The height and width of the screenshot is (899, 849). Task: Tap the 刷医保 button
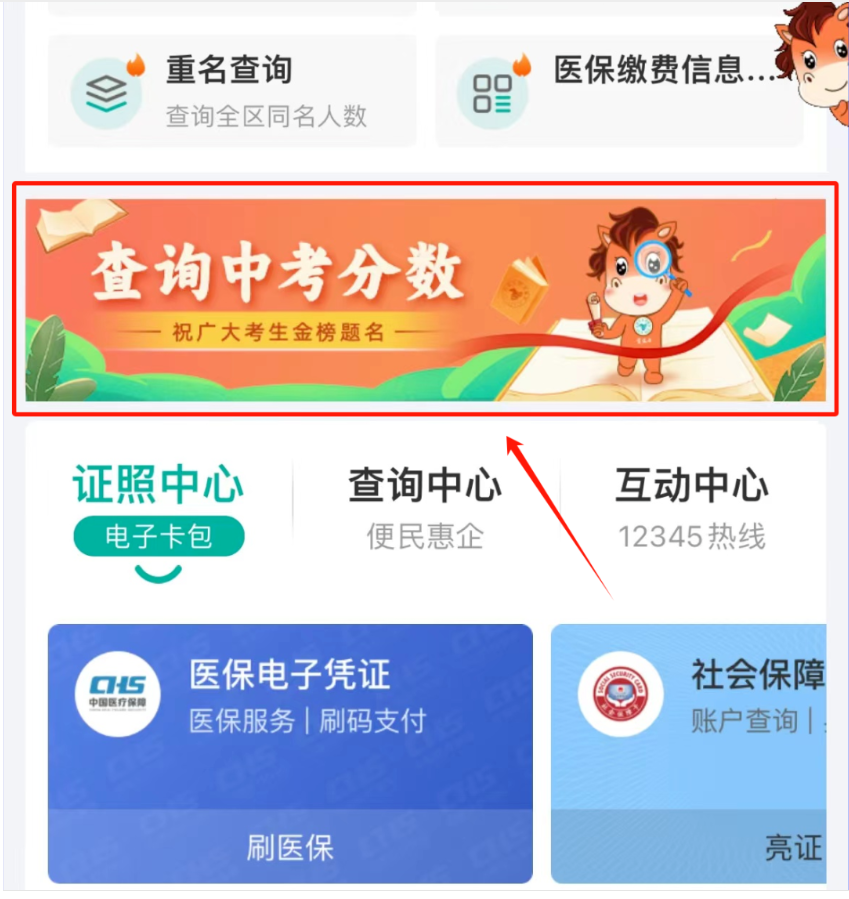click(x=290, y=848)
